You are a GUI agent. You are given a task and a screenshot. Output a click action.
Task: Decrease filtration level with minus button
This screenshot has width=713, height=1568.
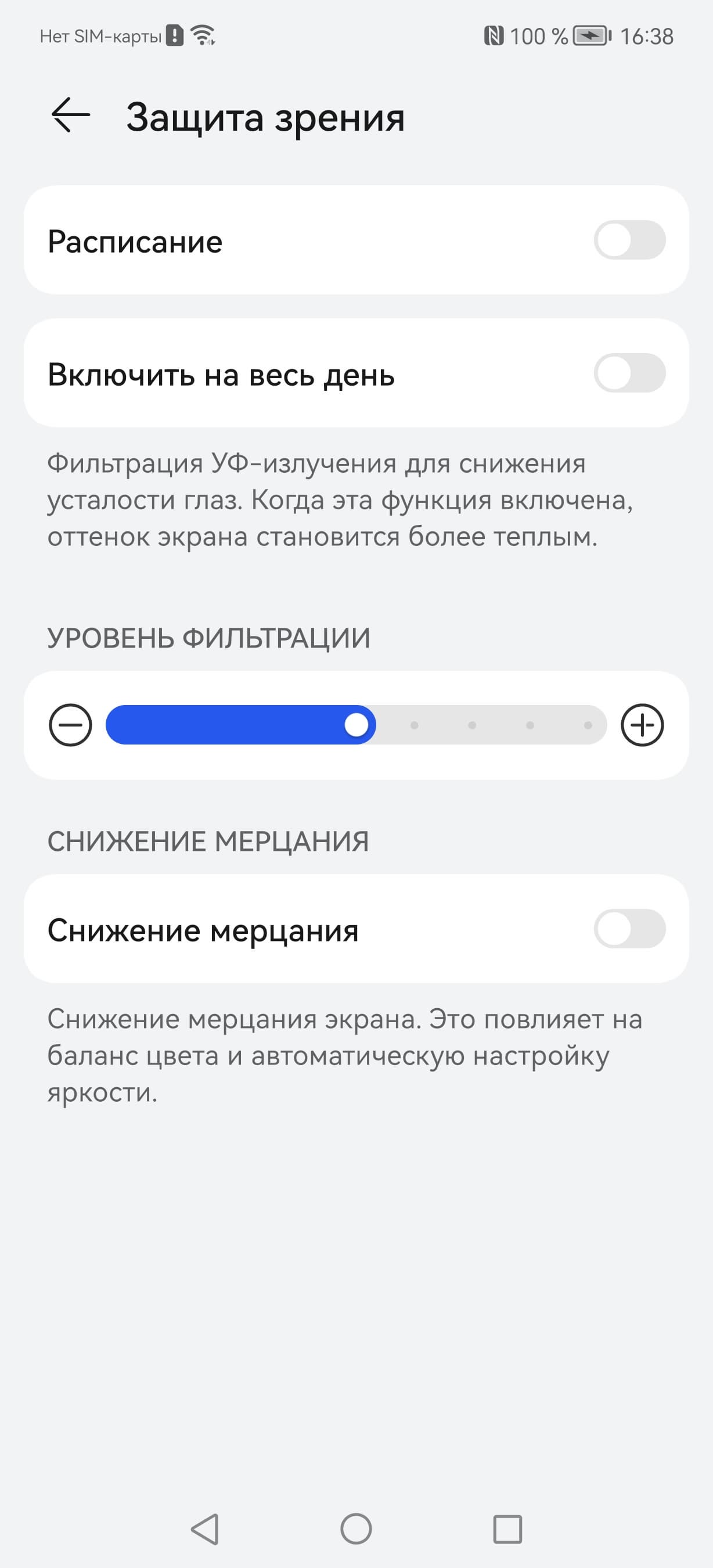click(x=71, y=725)
